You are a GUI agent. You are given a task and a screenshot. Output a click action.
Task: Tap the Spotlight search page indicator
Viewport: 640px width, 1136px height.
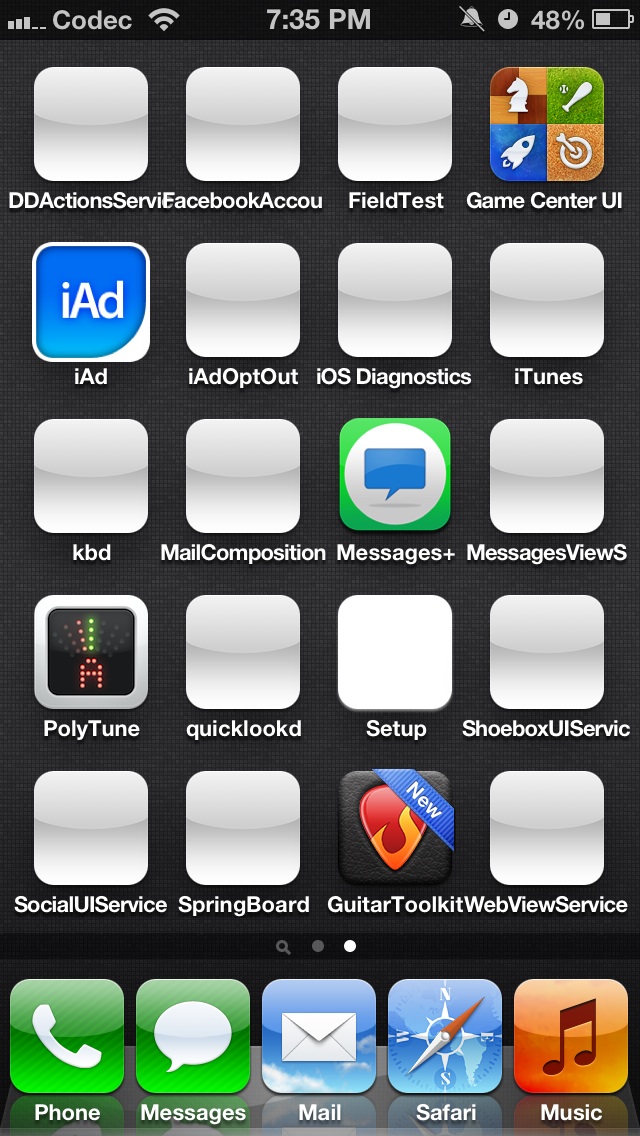(283, 947)
